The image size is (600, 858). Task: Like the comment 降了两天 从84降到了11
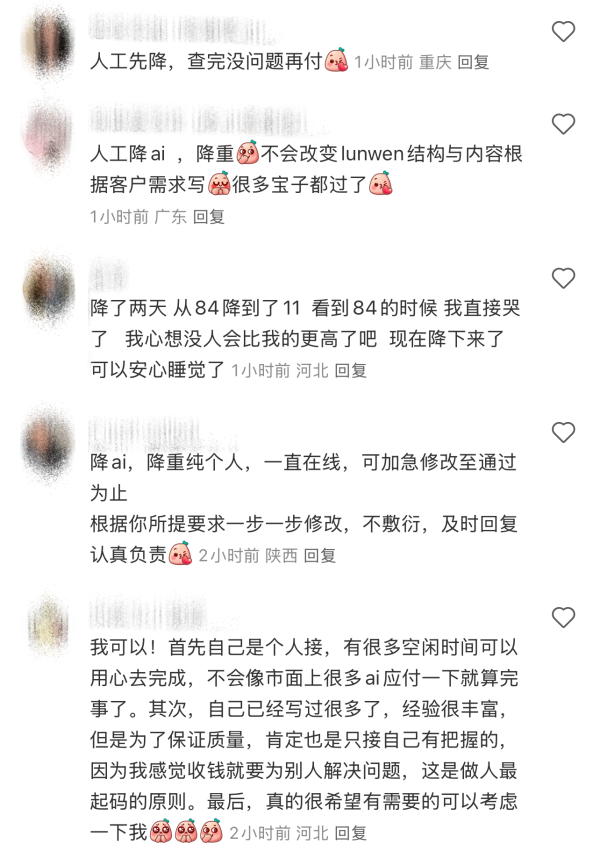click(564, 278)
